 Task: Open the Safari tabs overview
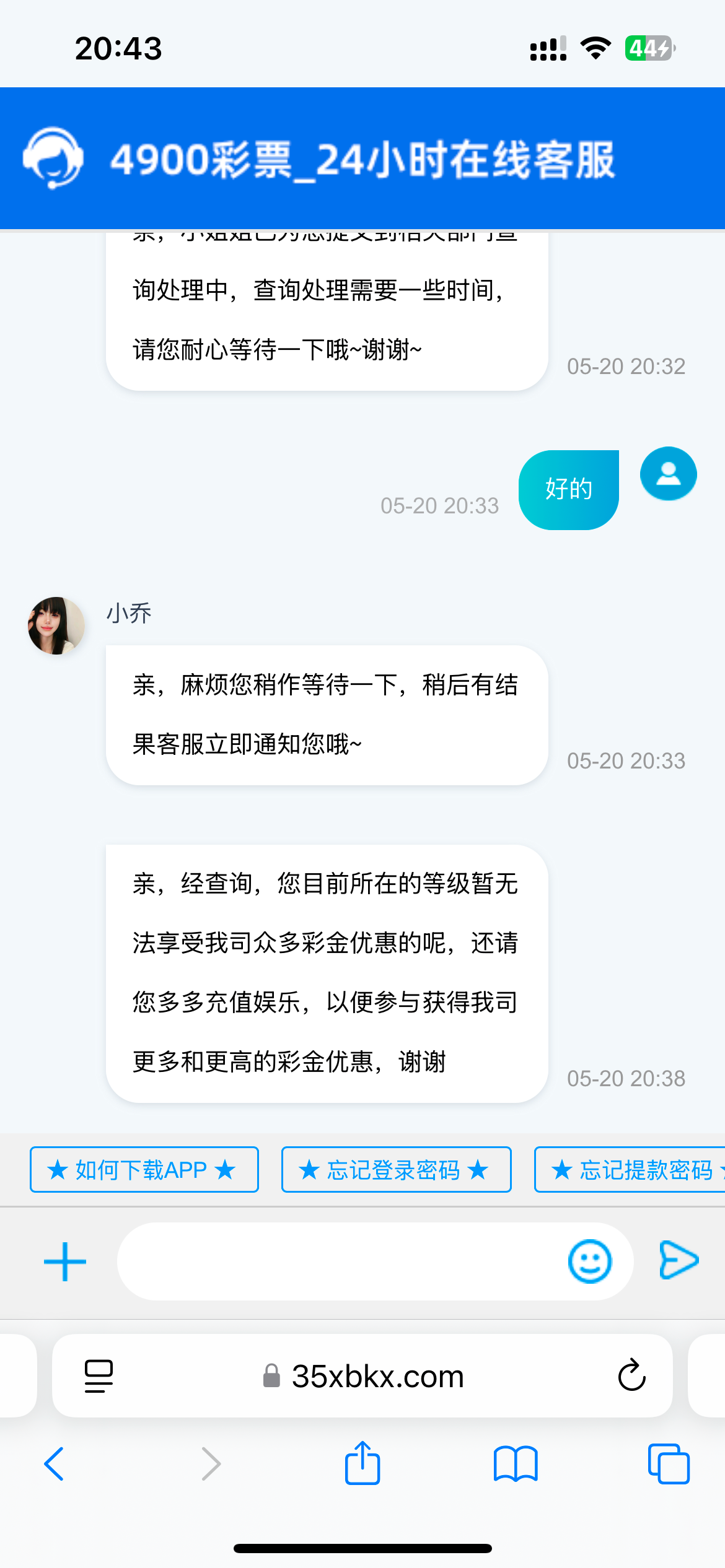pyautogui.click(x=669, y=1464)
